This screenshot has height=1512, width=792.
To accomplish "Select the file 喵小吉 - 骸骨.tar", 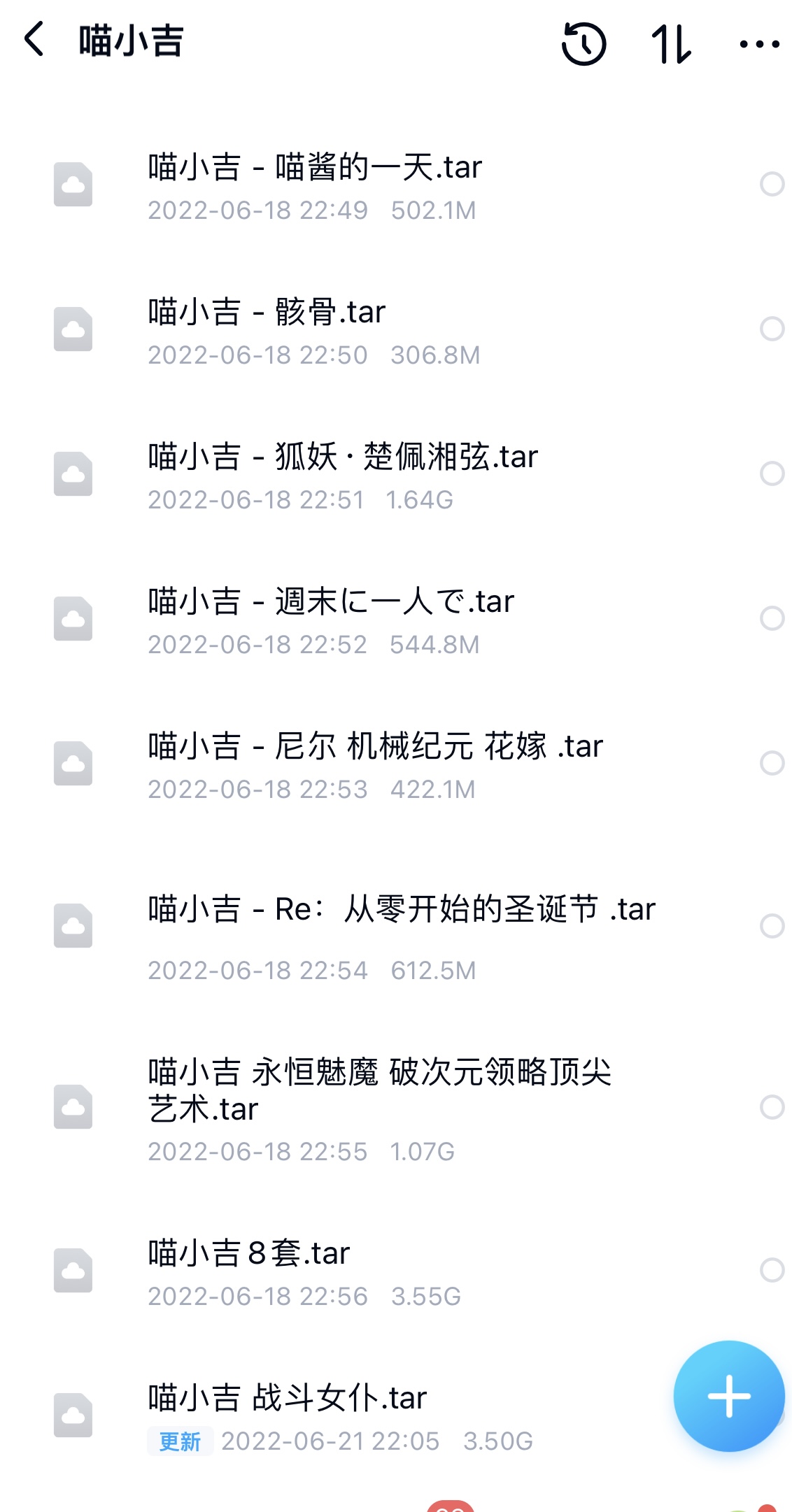I will tap(772, 329).
